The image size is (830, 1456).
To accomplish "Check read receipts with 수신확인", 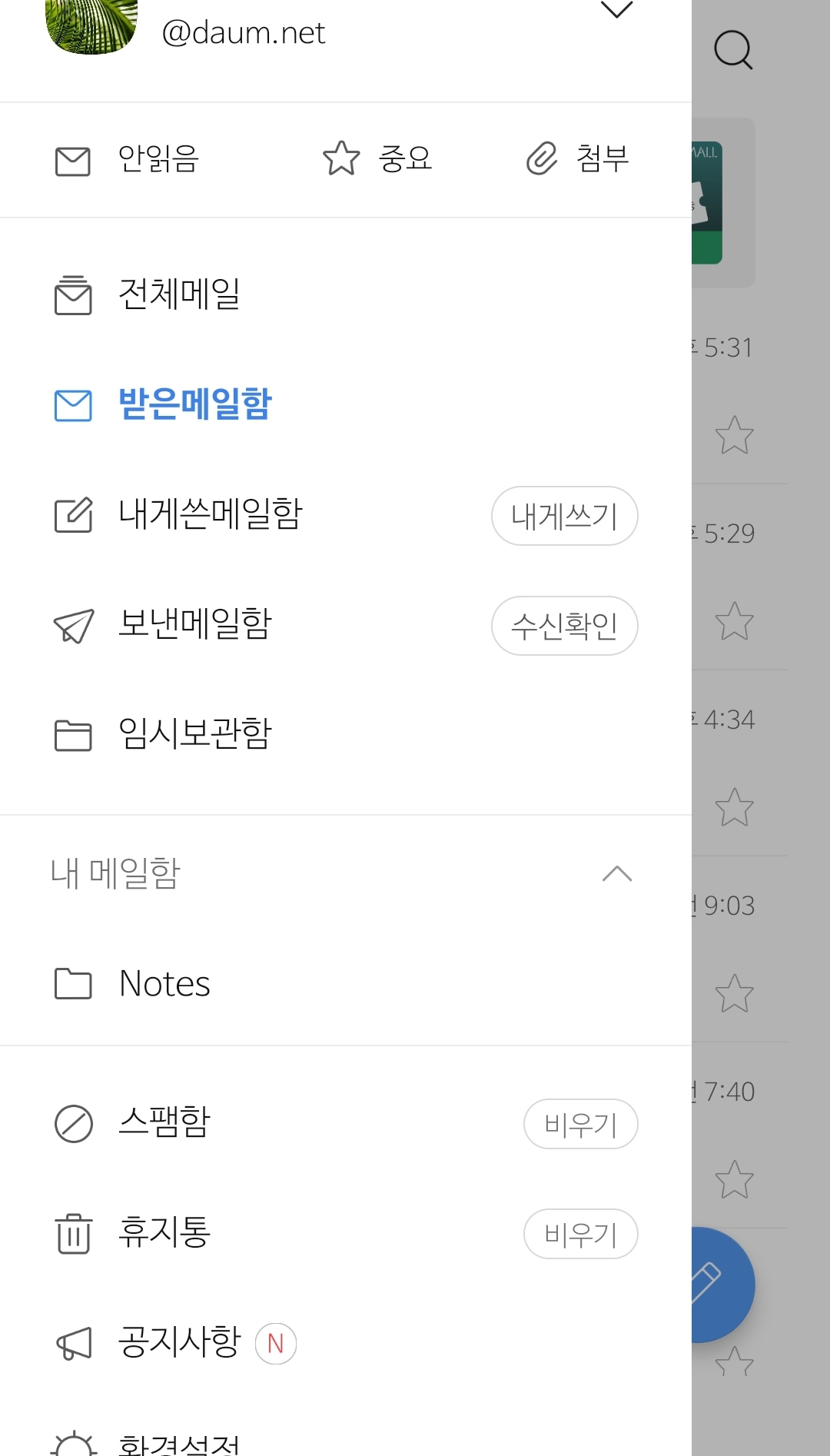I will click(564, 626).
